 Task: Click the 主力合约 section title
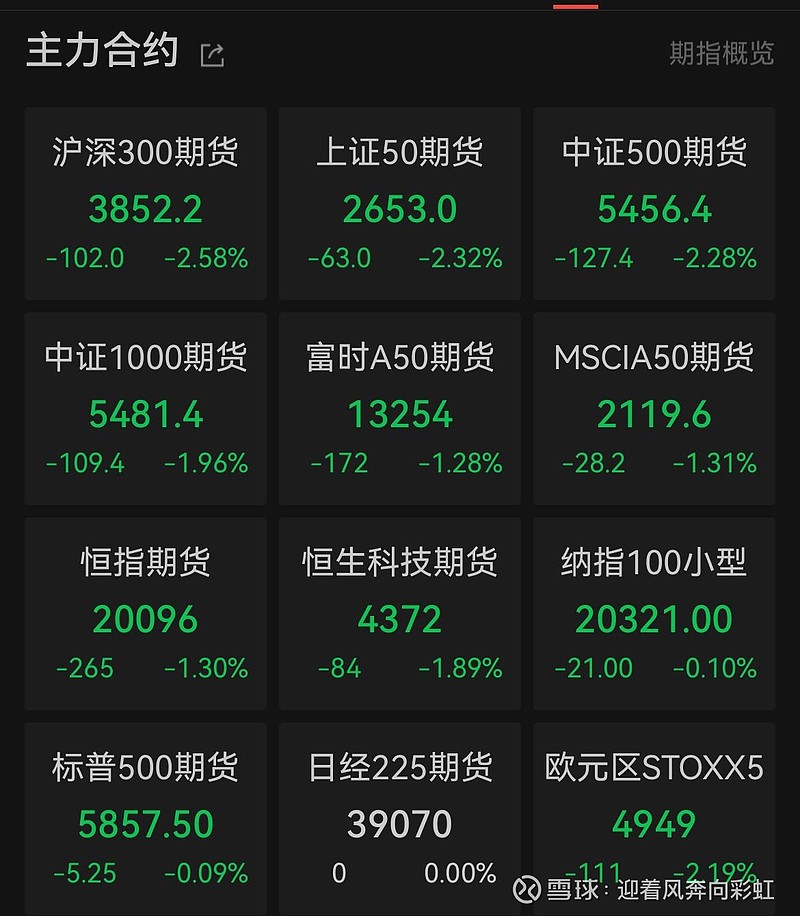[100, 52]
